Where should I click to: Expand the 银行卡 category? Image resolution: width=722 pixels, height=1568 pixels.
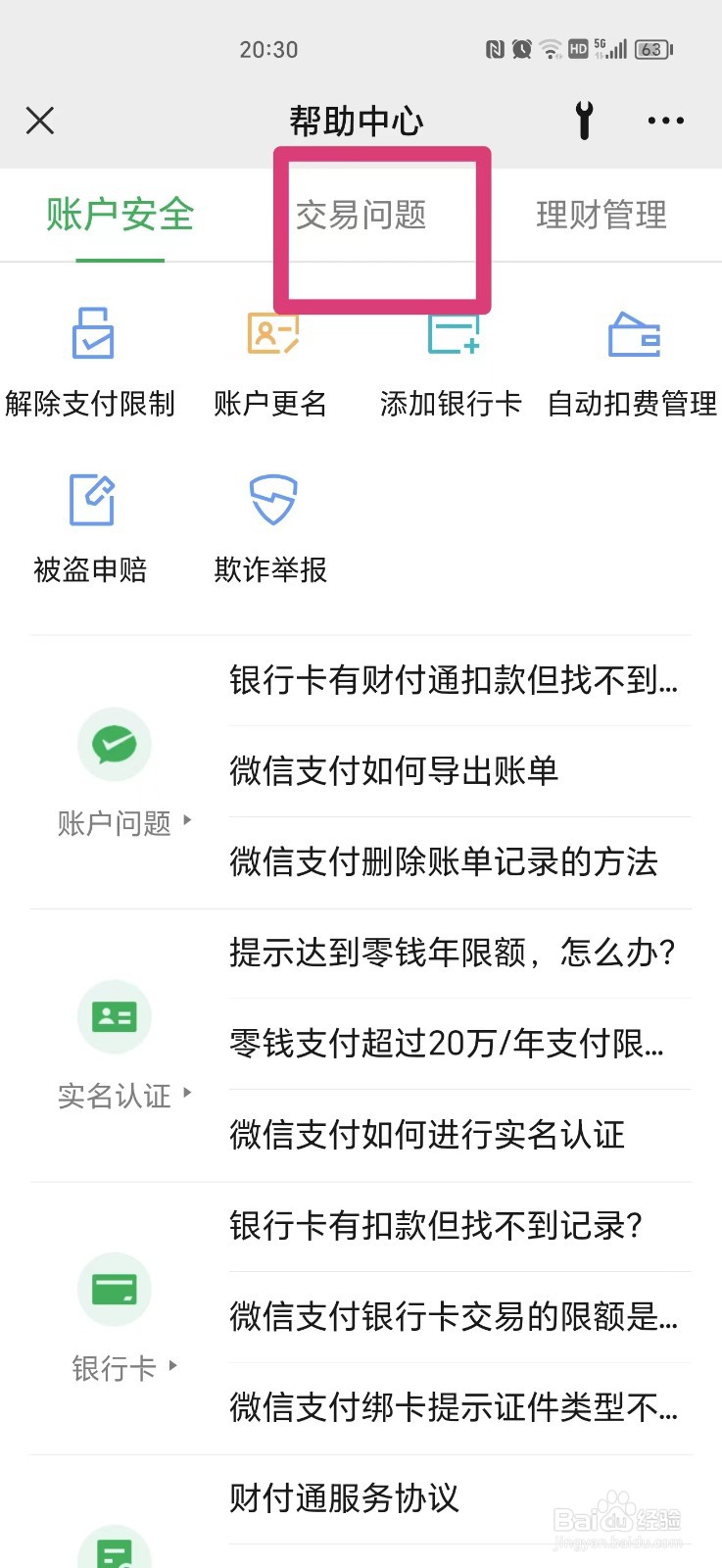pos(121,1318)
